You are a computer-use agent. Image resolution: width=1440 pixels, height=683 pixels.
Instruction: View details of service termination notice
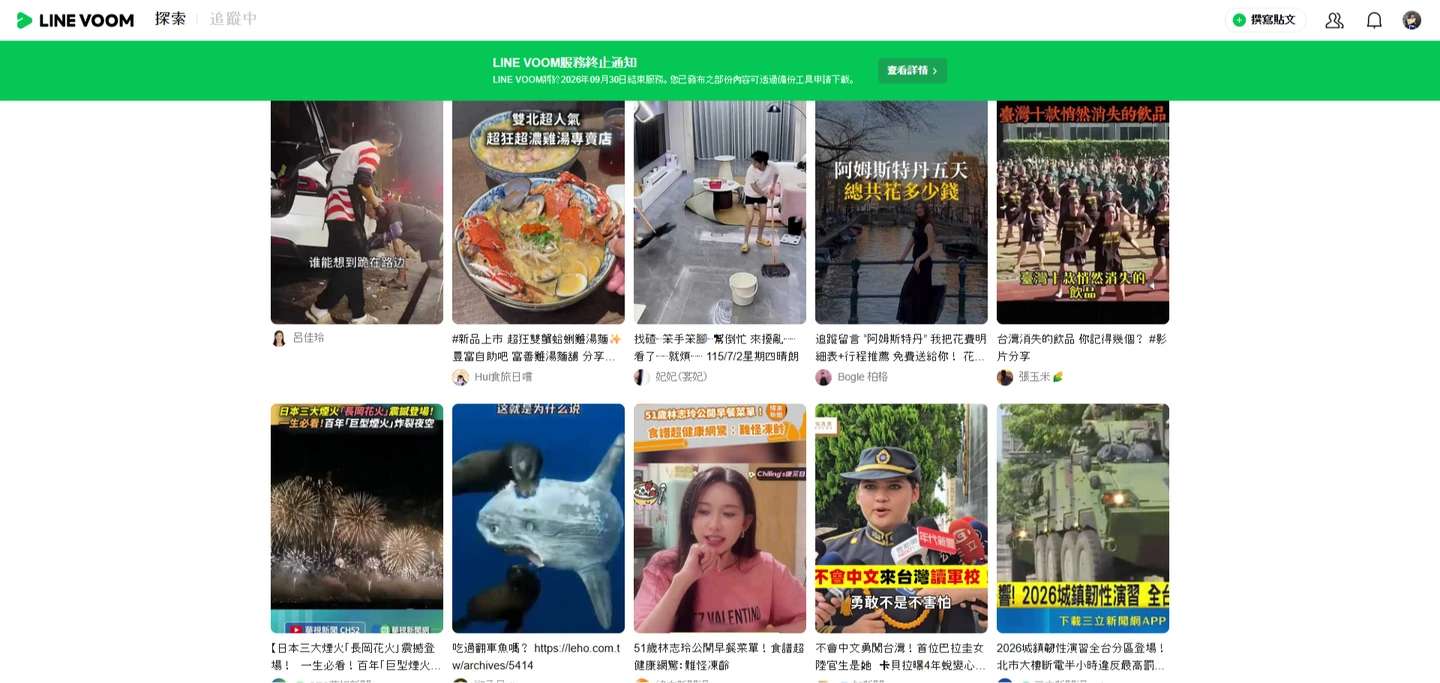[x=912, y=71]
